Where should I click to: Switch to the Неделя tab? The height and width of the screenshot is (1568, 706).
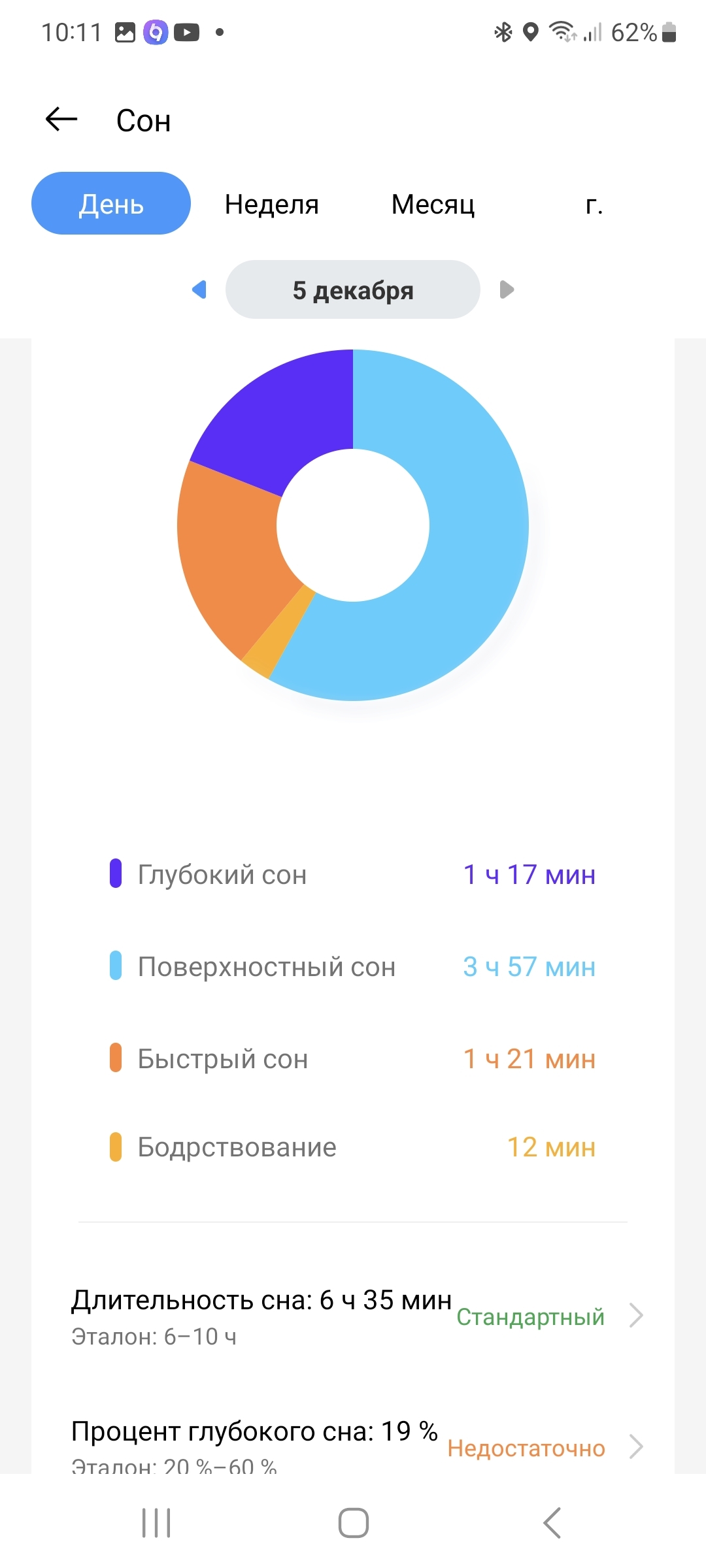click(x=272, y=204)
